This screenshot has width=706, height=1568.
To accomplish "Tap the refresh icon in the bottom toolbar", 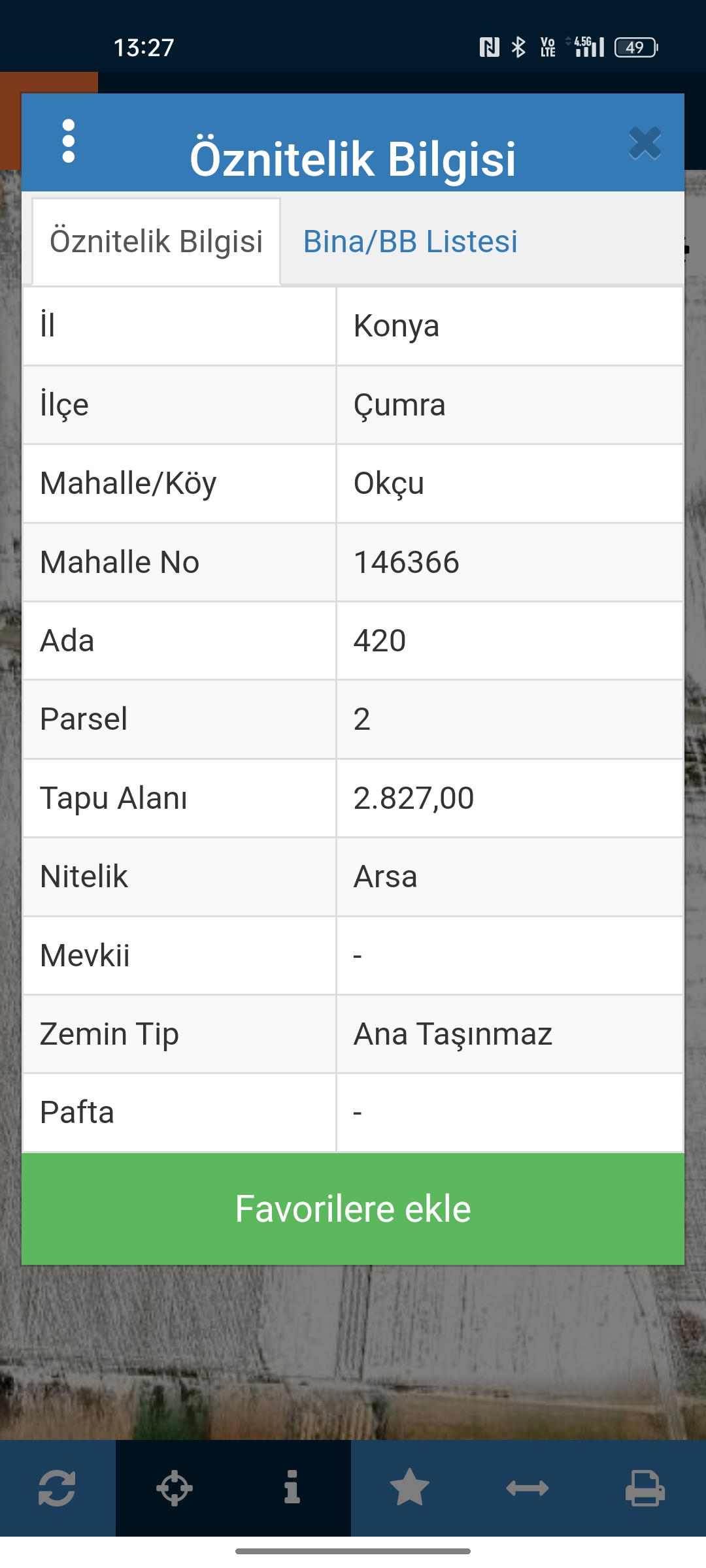I will click(57, 1488).
